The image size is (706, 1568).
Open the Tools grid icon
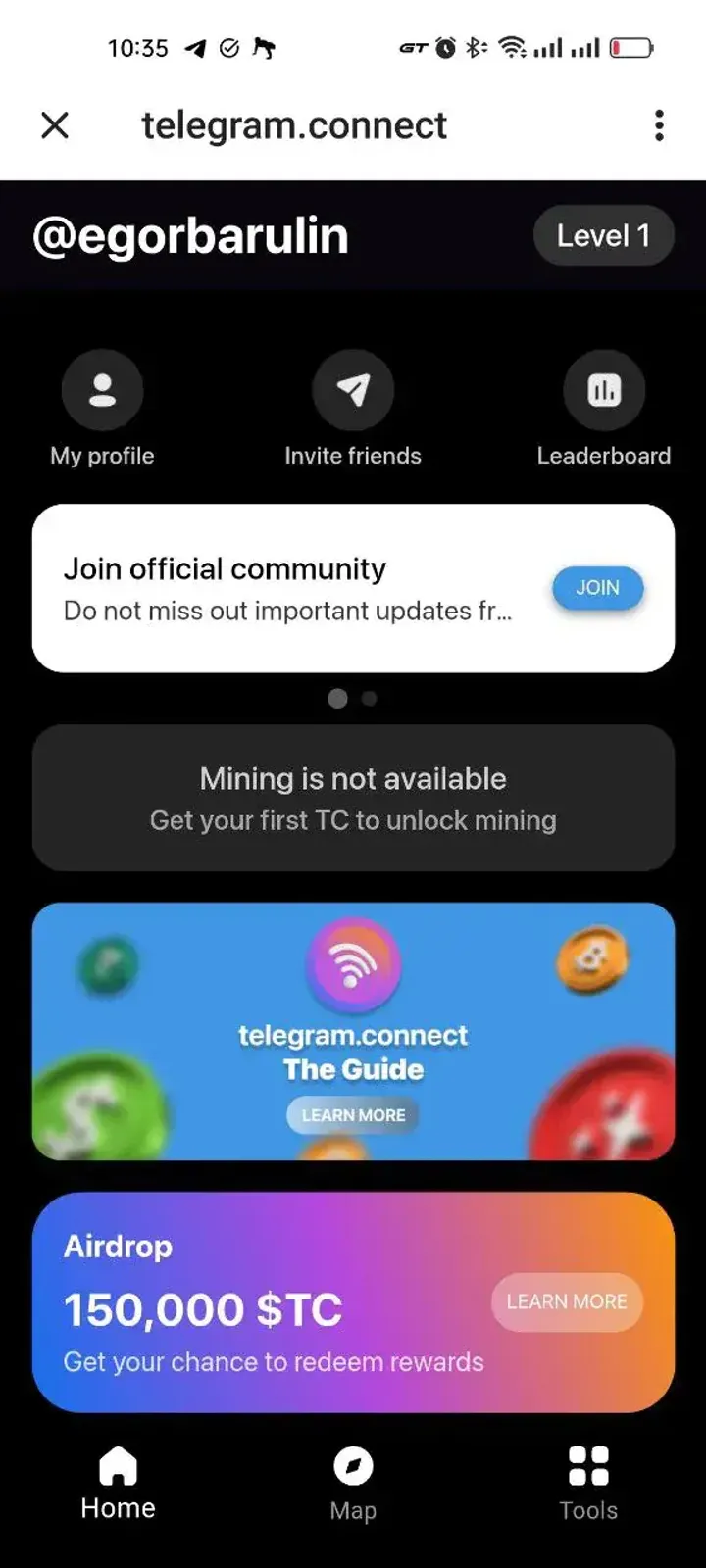pos(588,1462)
